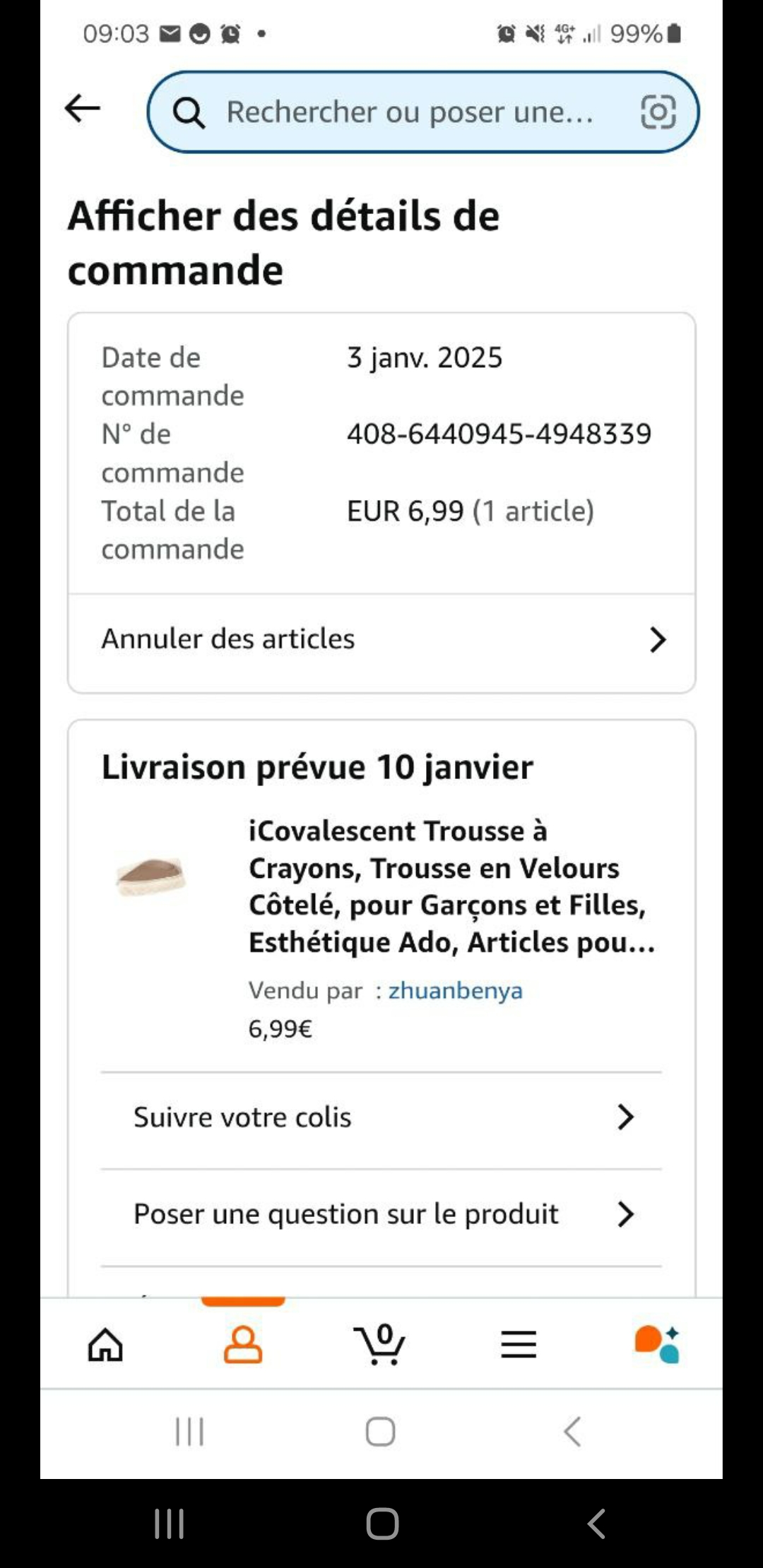View the pencil case product image

151,876
